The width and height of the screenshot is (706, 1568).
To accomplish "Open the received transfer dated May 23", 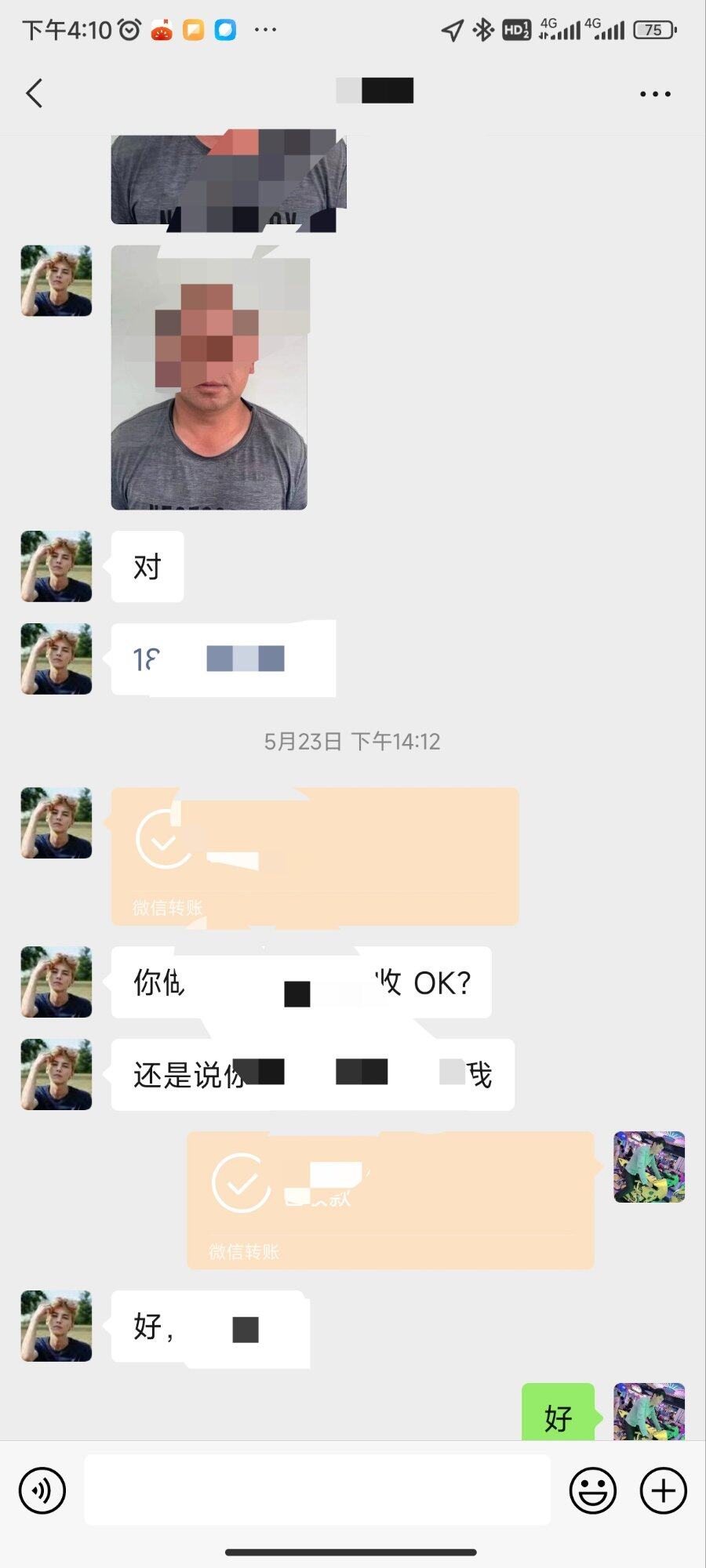I will coord(314,856).
